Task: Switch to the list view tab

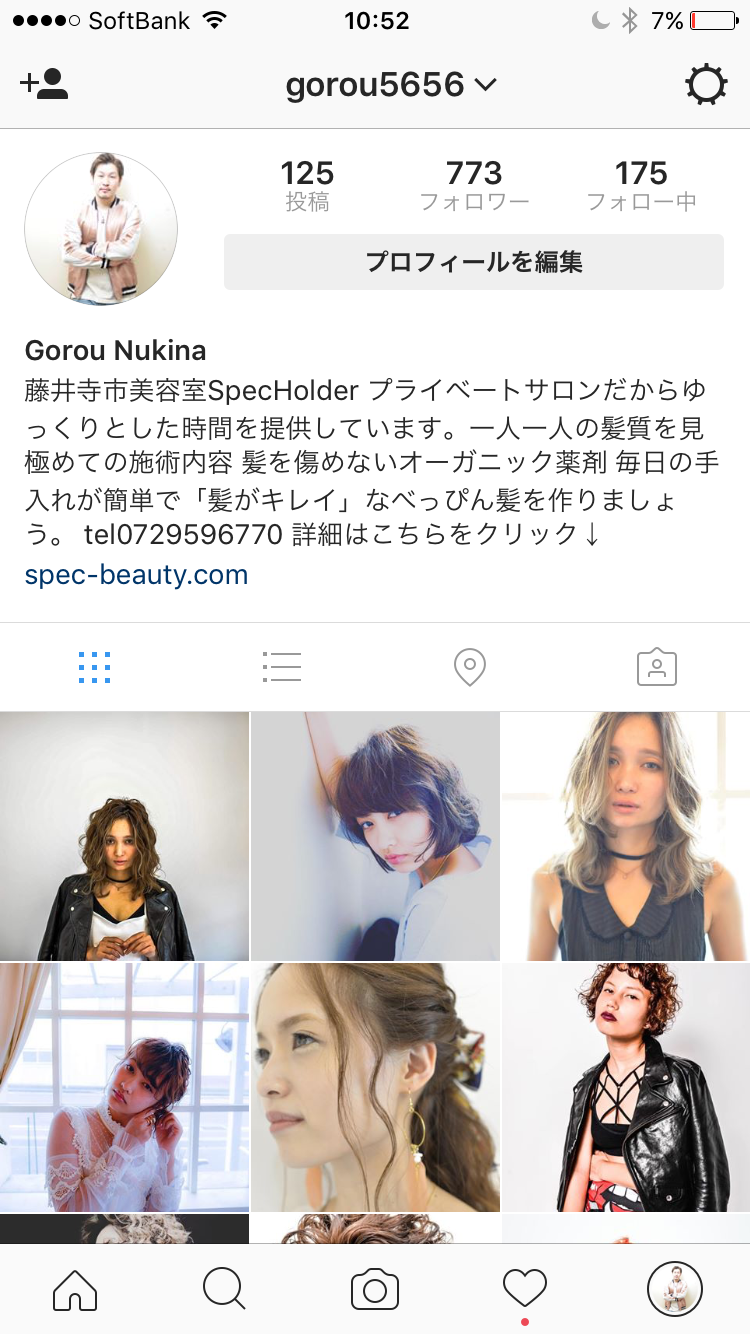Action: coord(281,667)
